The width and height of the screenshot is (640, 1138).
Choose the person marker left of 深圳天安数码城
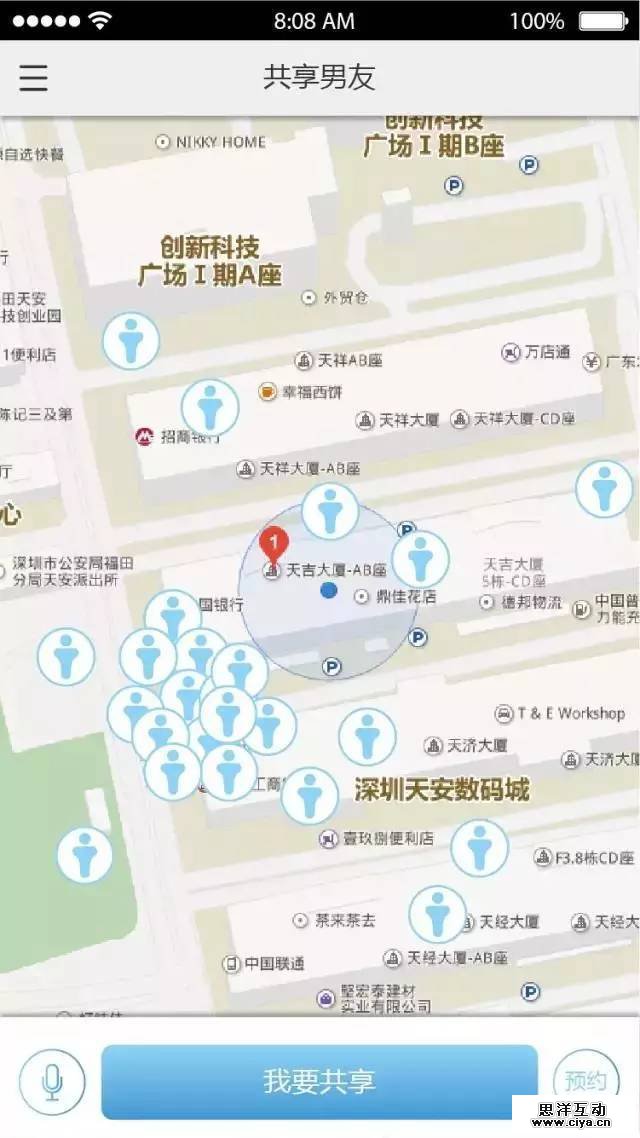coord(310,796)
